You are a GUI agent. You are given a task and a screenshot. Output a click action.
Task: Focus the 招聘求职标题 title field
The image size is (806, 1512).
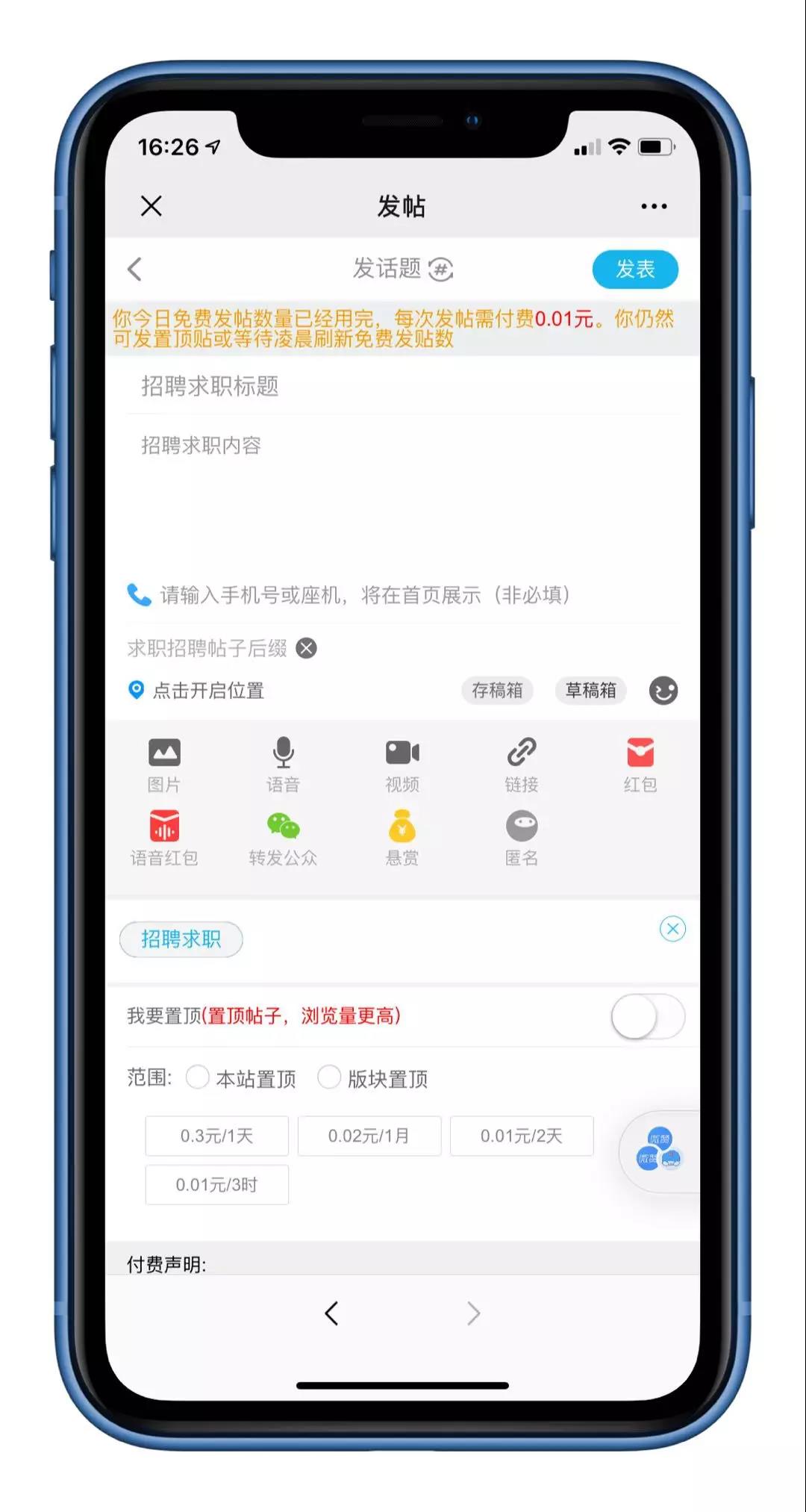(403, 386)
